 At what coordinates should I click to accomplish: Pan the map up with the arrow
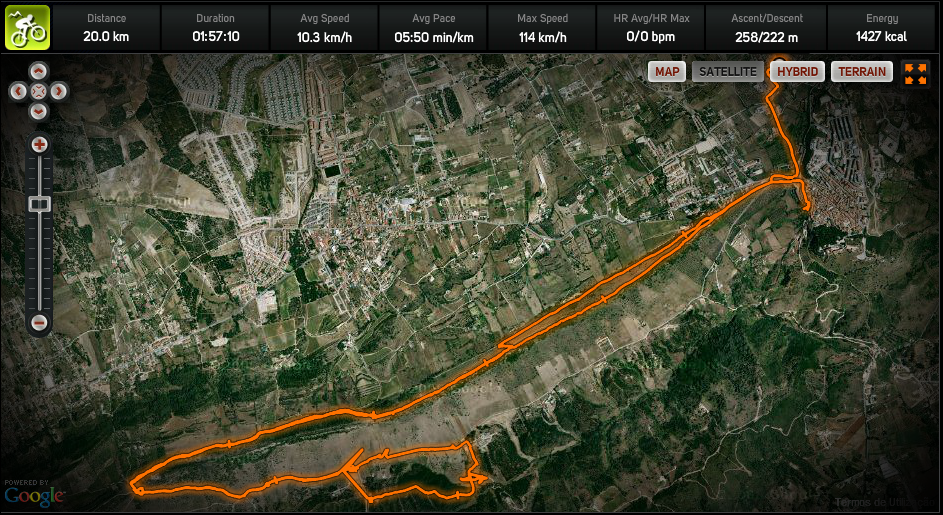pyautogui.click(x=38, y=71)
